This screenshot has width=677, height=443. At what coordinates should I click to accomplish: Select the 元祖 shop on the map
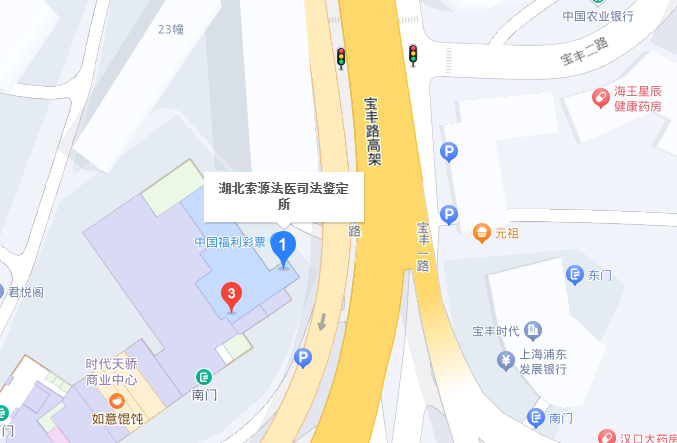pos(482,233)
